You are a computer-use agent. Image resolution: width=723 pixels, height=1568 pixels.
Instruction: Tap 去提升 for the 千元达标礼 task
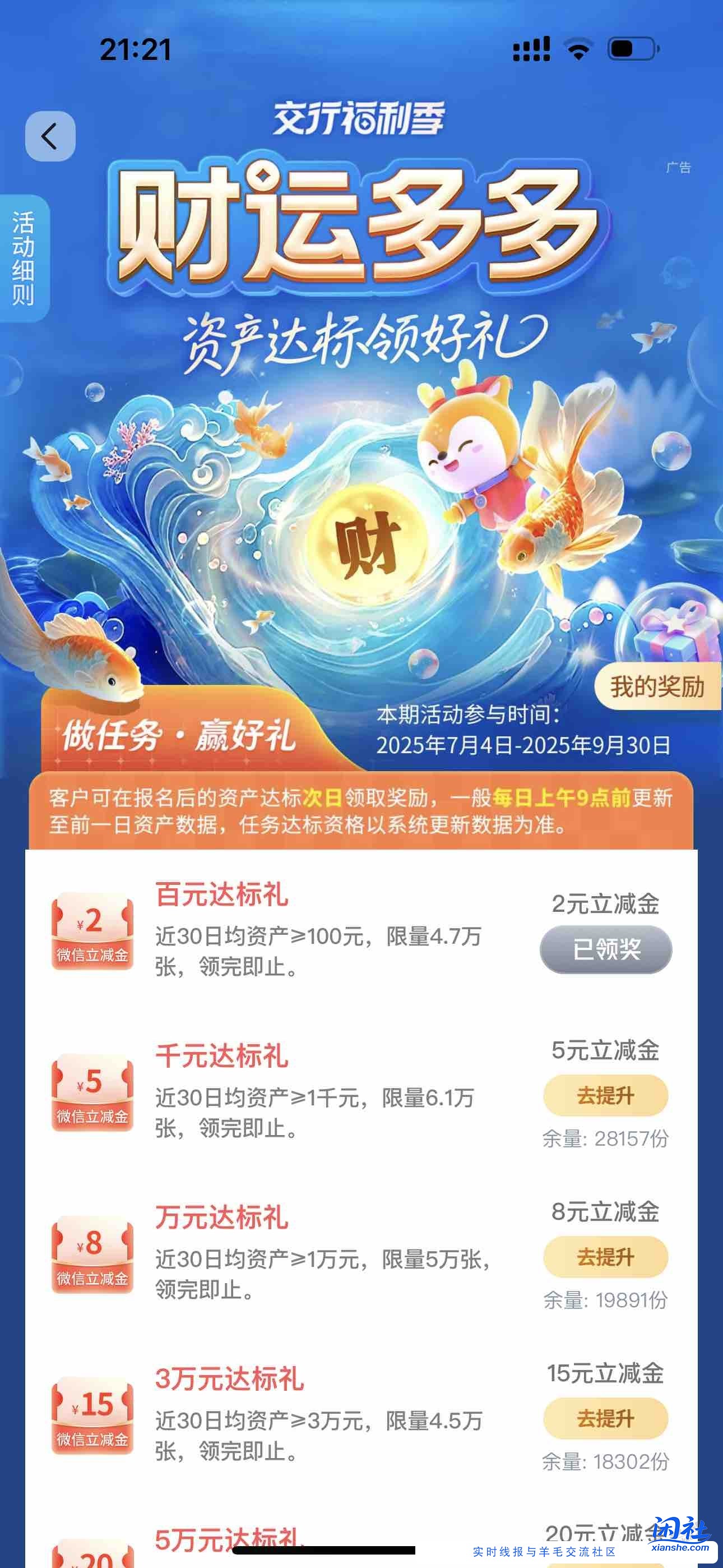click(605, 1095)
